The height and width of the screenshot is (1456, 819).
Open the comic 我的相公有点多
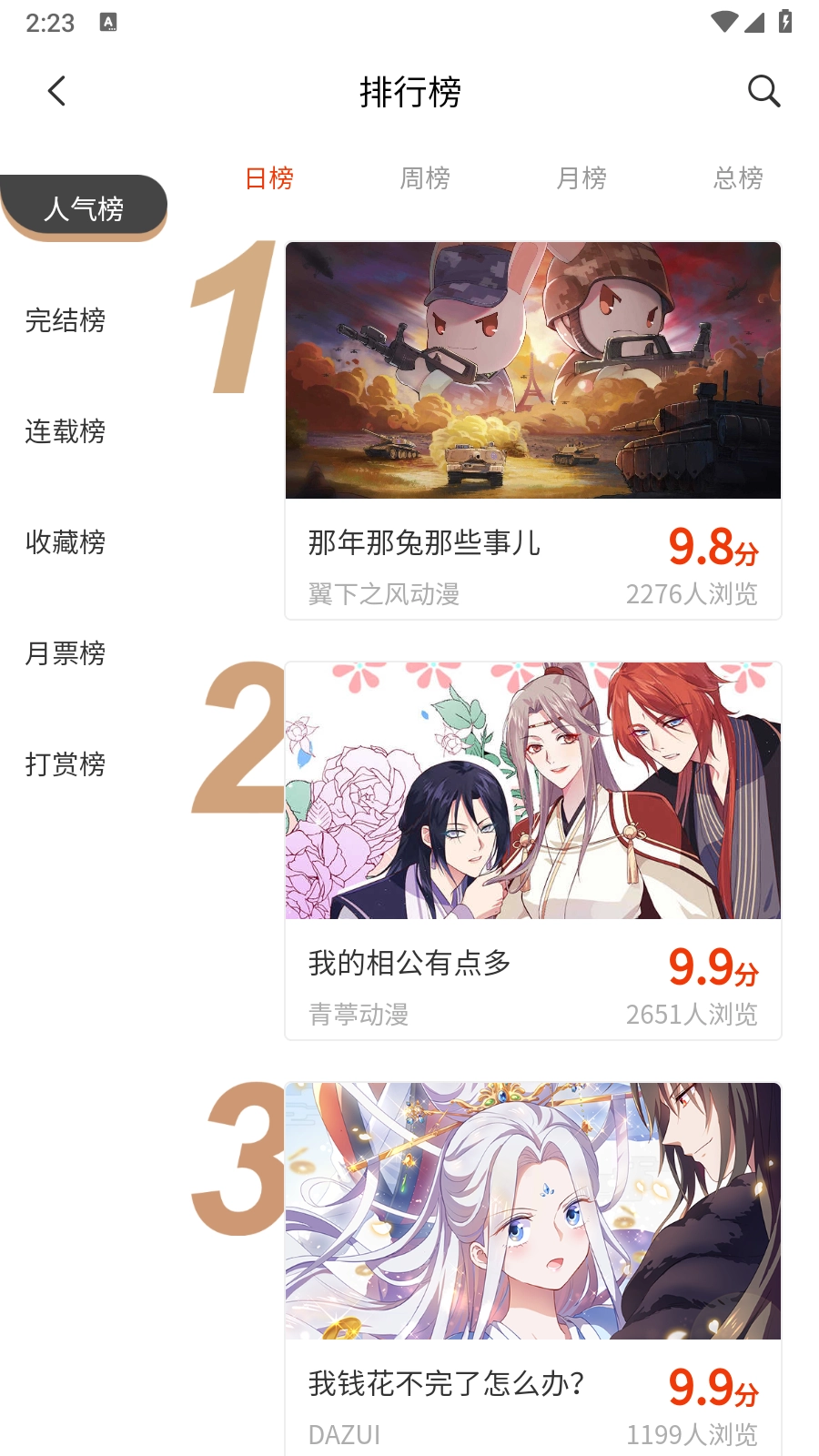click(x=409, y=962)
